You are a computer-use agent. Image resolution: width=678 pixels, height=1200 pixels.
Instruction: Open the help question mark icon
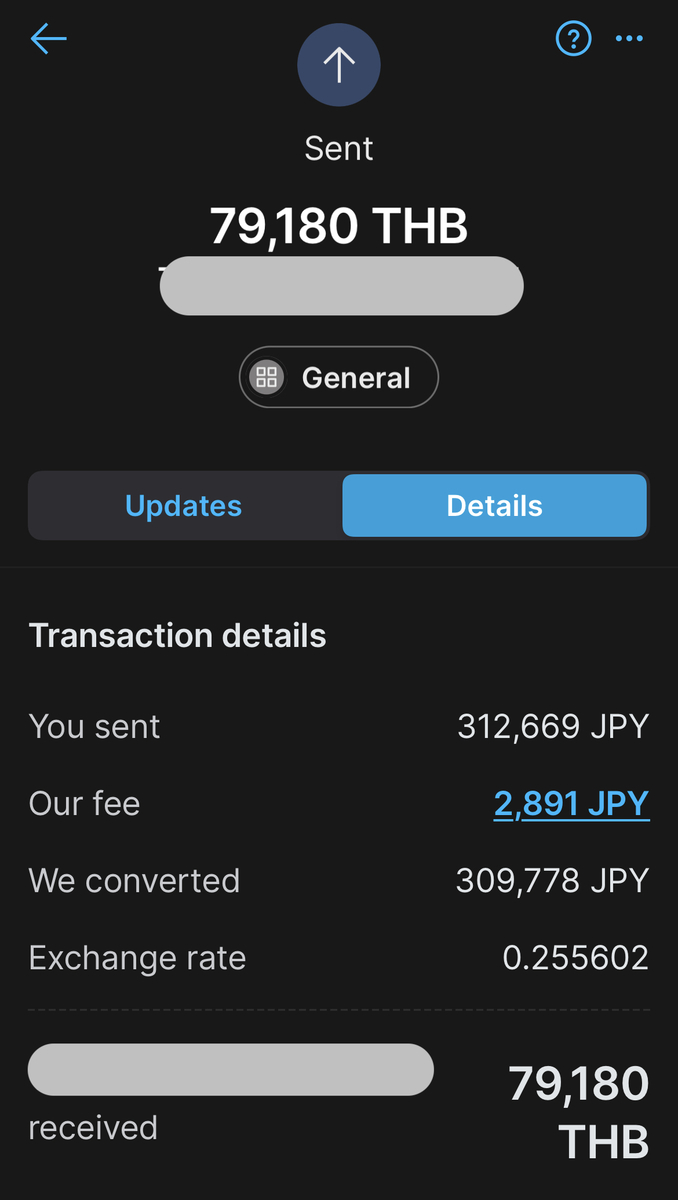573,39
